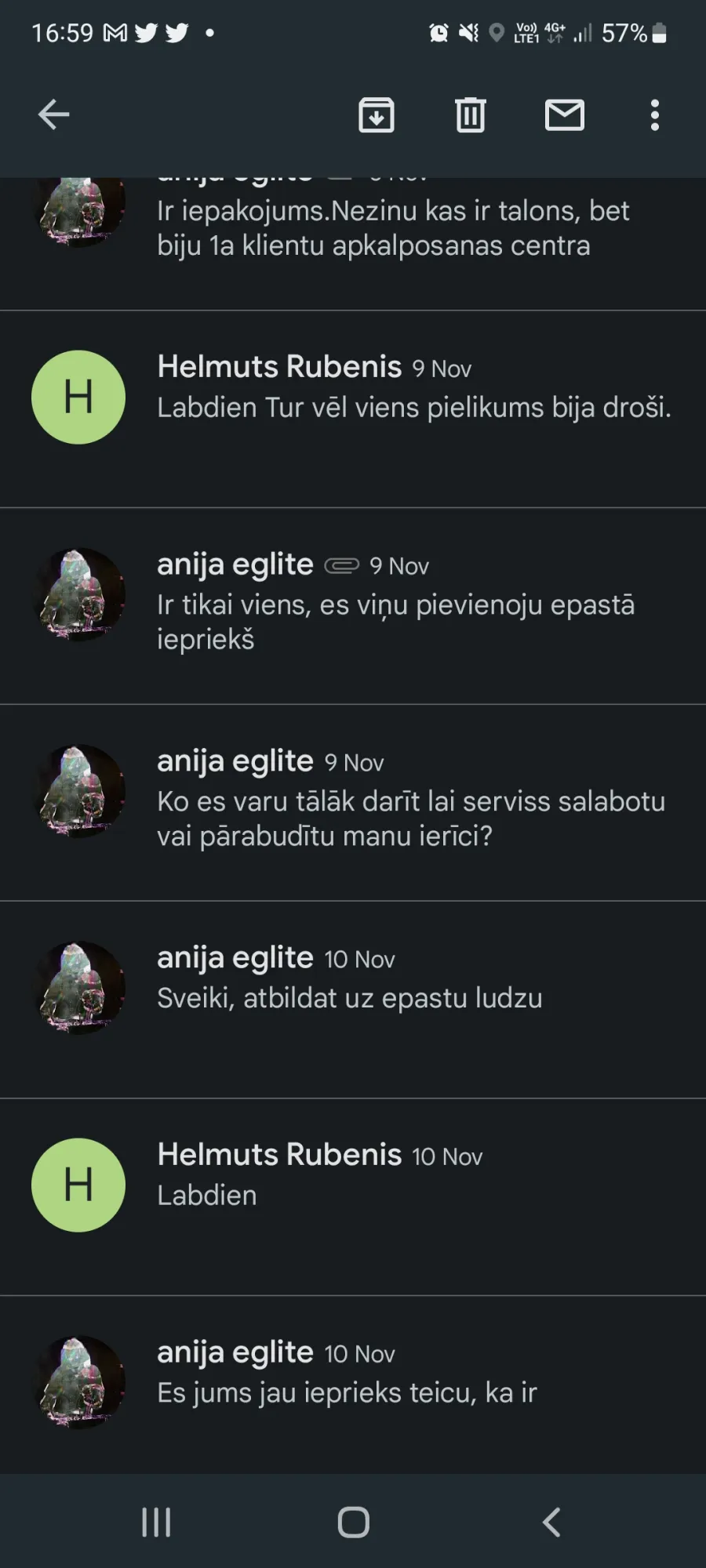Go to the home screen
This screenshot has width=706, height=1568.
click(353, 1523)
